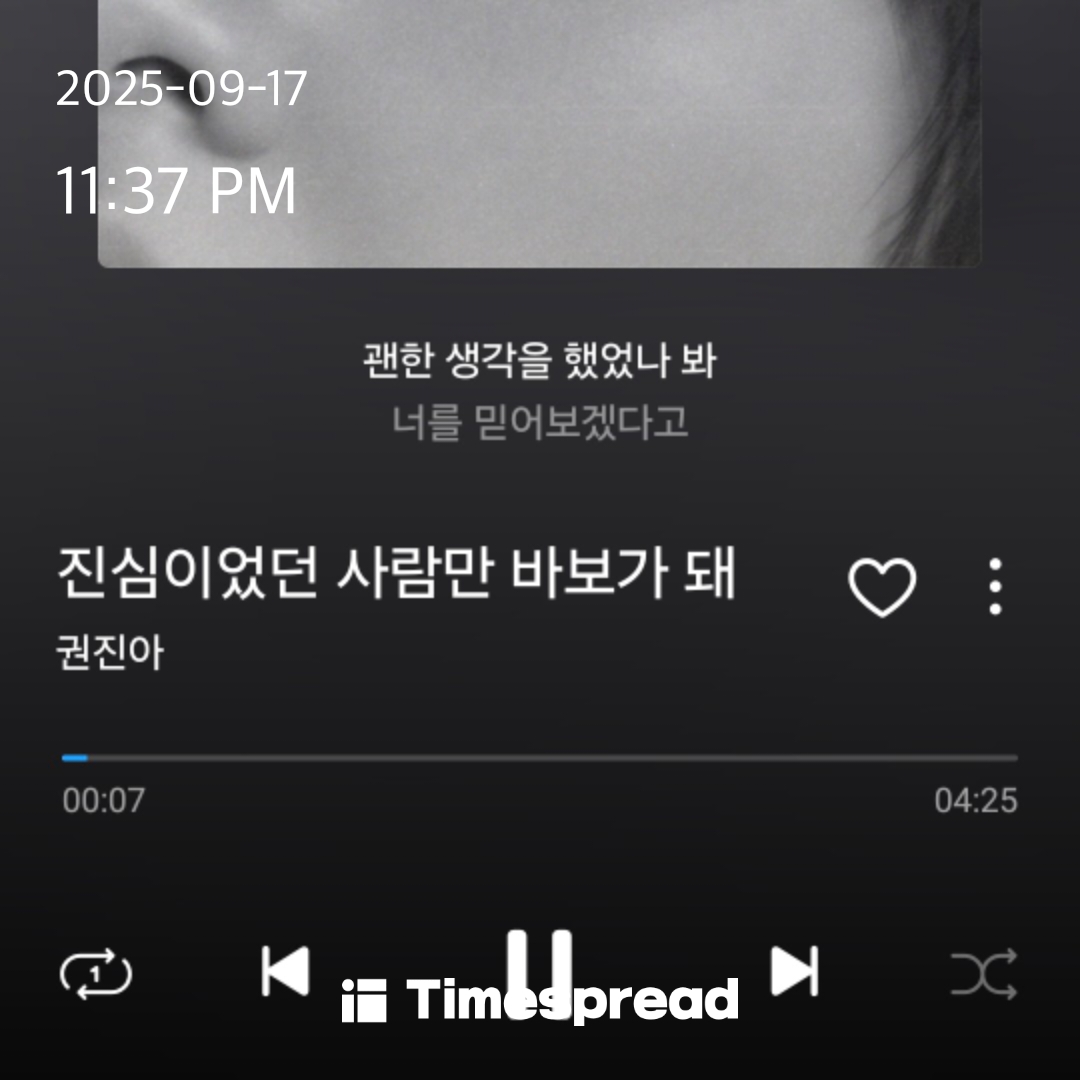Open the three-dot more options menu
Image resolution: width=1080 pixels, height=1080 pixels.
coord(994,587)
